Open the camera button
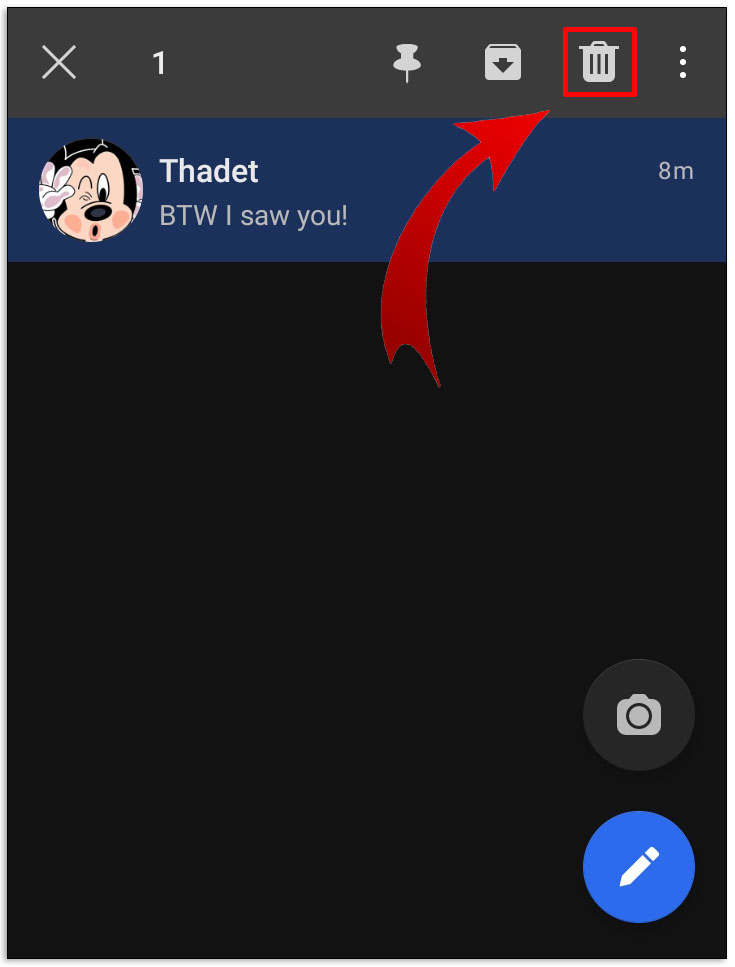 638,715
